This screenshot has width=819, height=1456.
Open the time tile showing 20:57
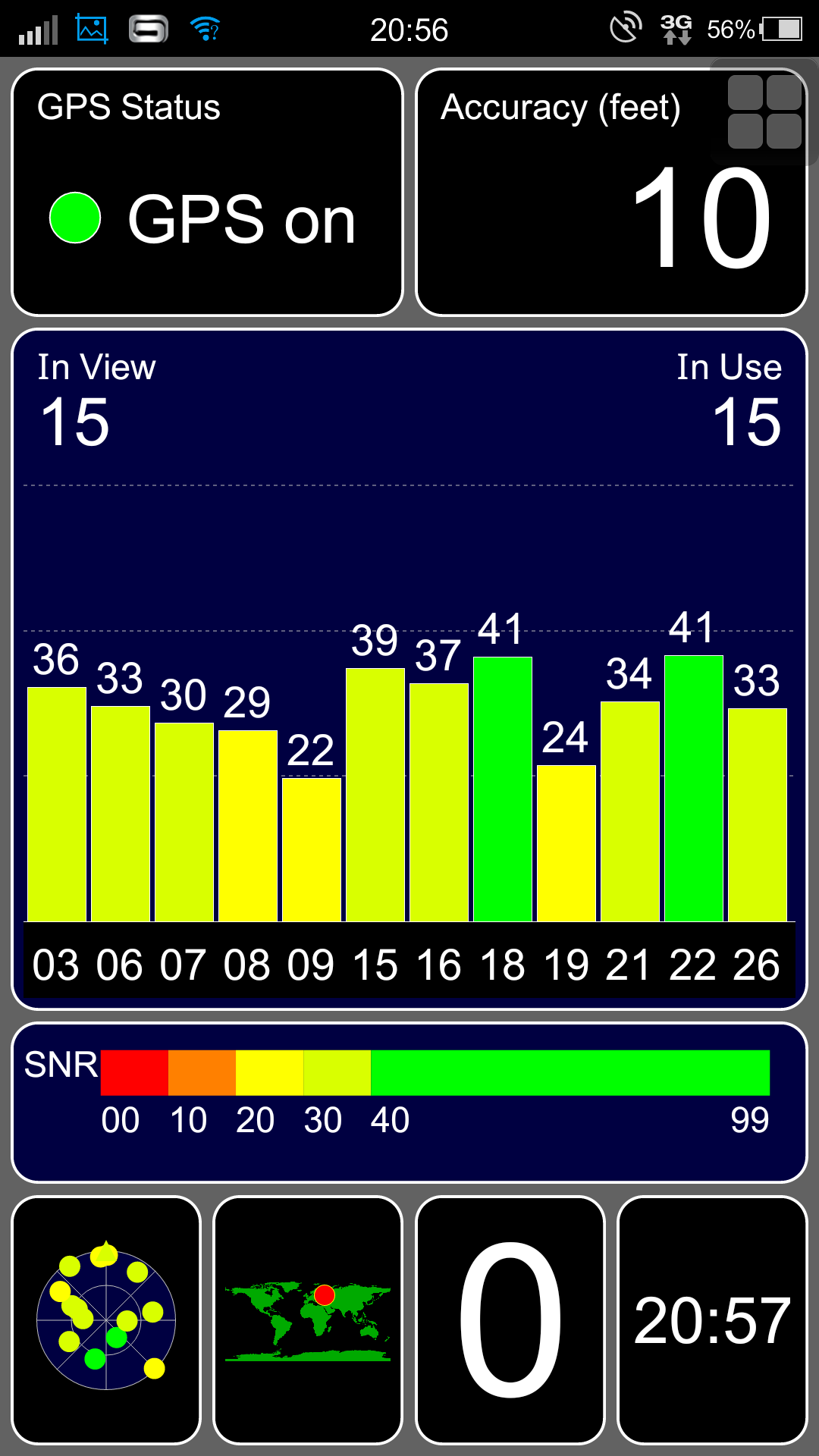click(712, 1319)
